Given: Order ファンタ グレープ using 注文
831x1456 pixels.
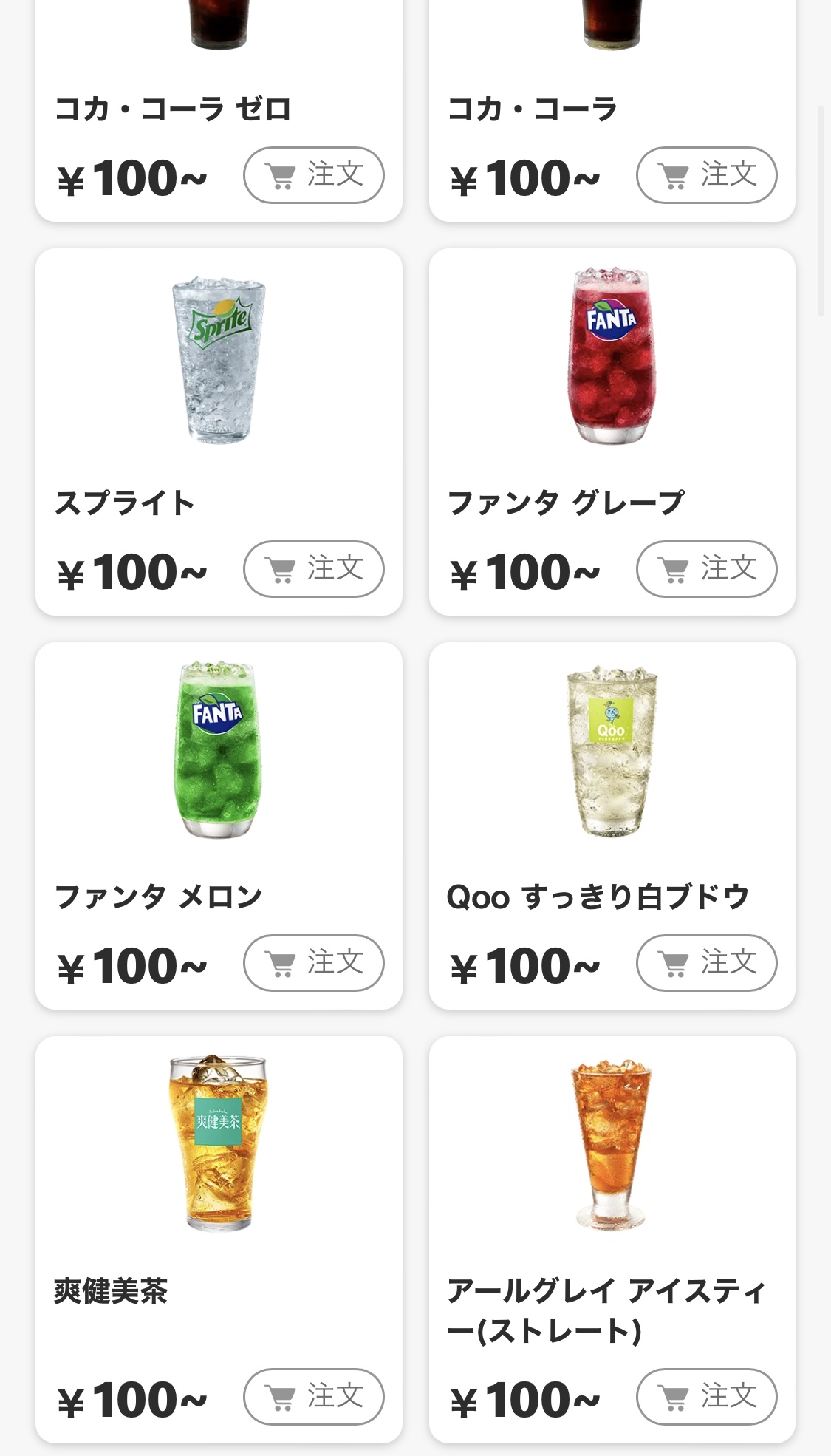Looking at the screenshot, I should click(x=706, y=569).
